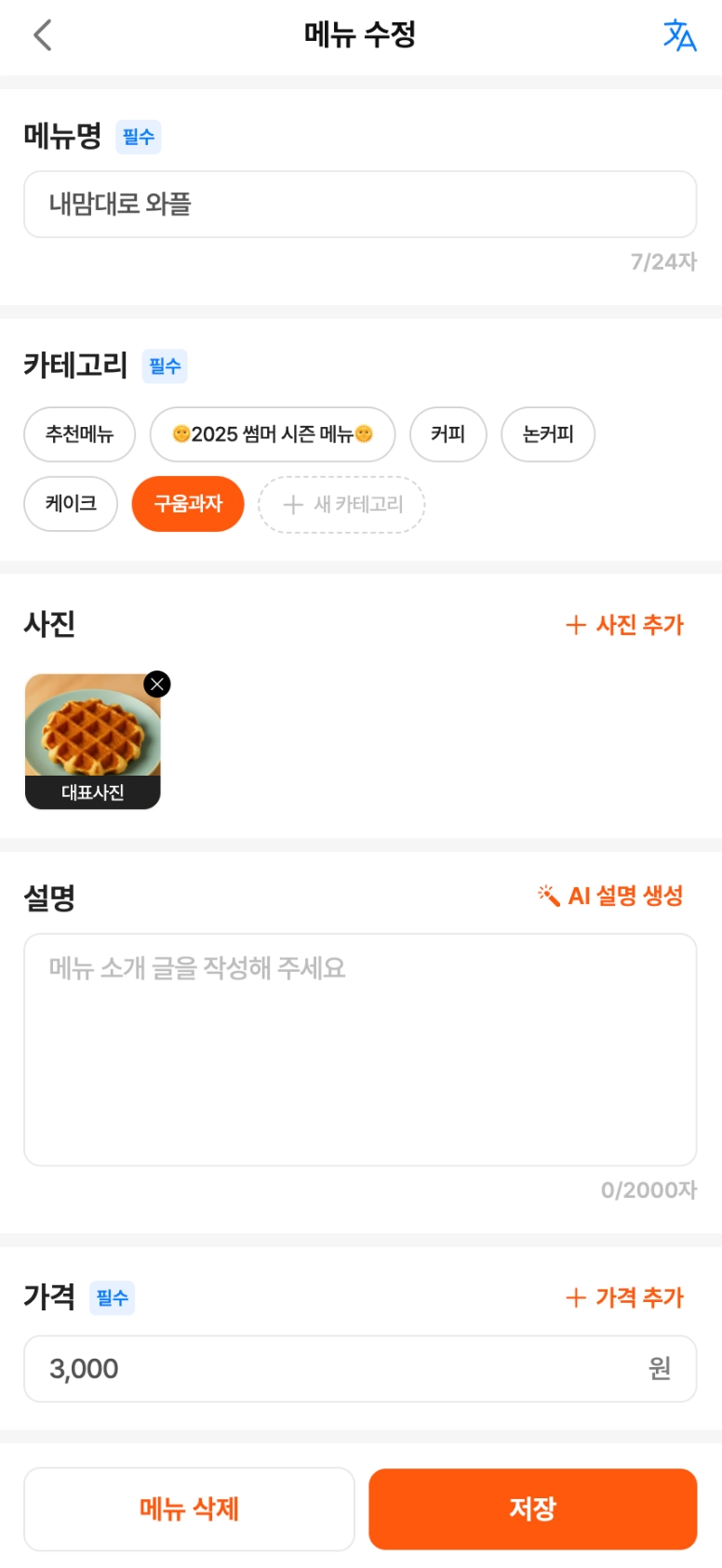
Task: Tap 가격 추가 to add a price
Action: coord(625,1297)
